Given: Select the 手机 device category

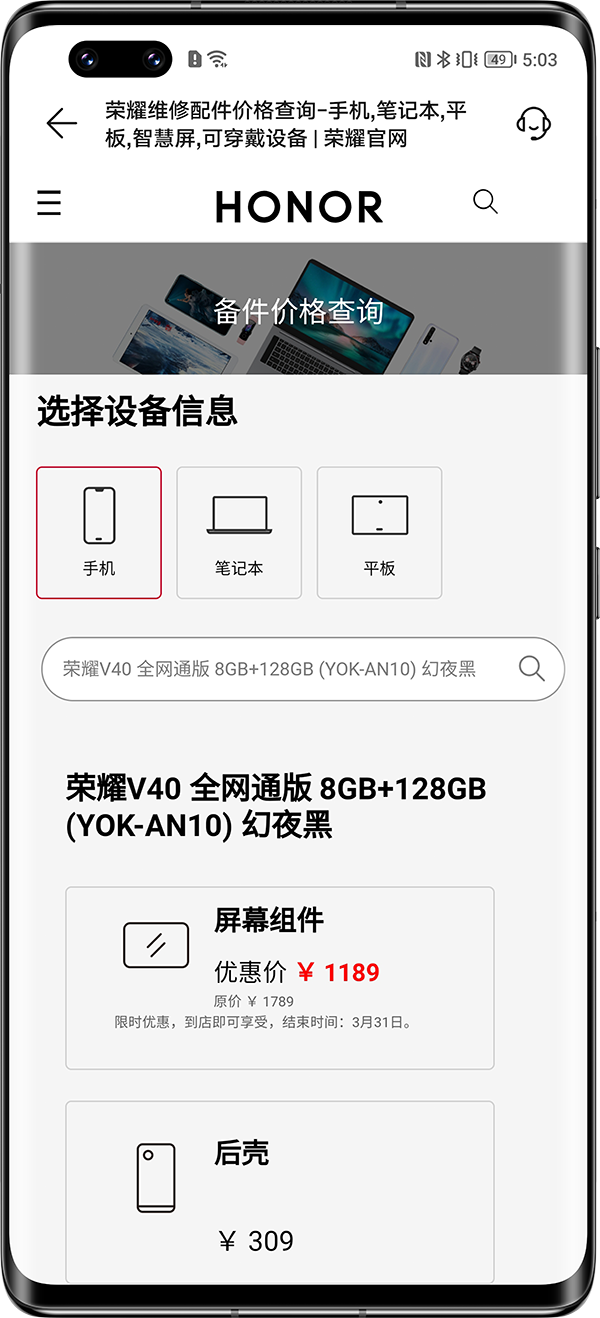Looking at the screenshot, I should click(99, 533).
